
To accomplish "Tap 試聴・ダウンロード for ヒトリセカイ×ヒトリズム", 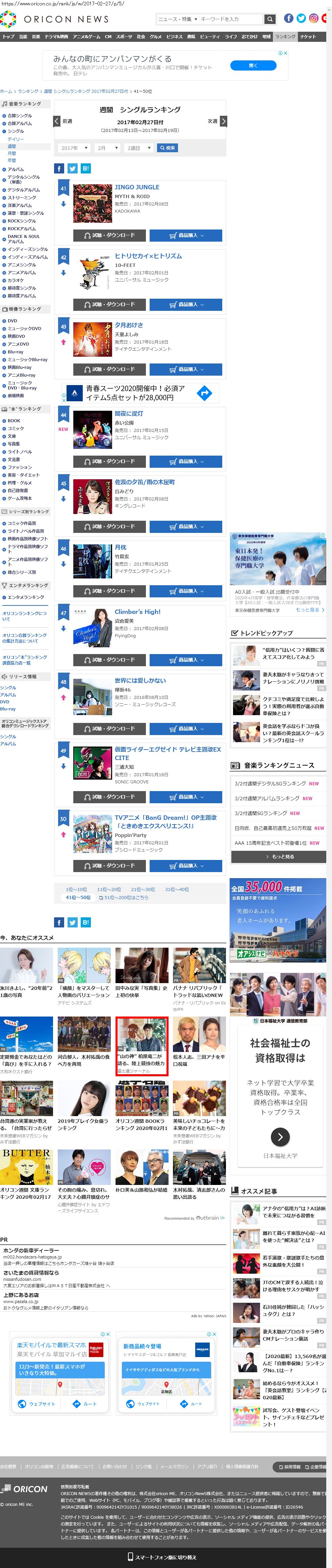I will click(x=110, y=304).
